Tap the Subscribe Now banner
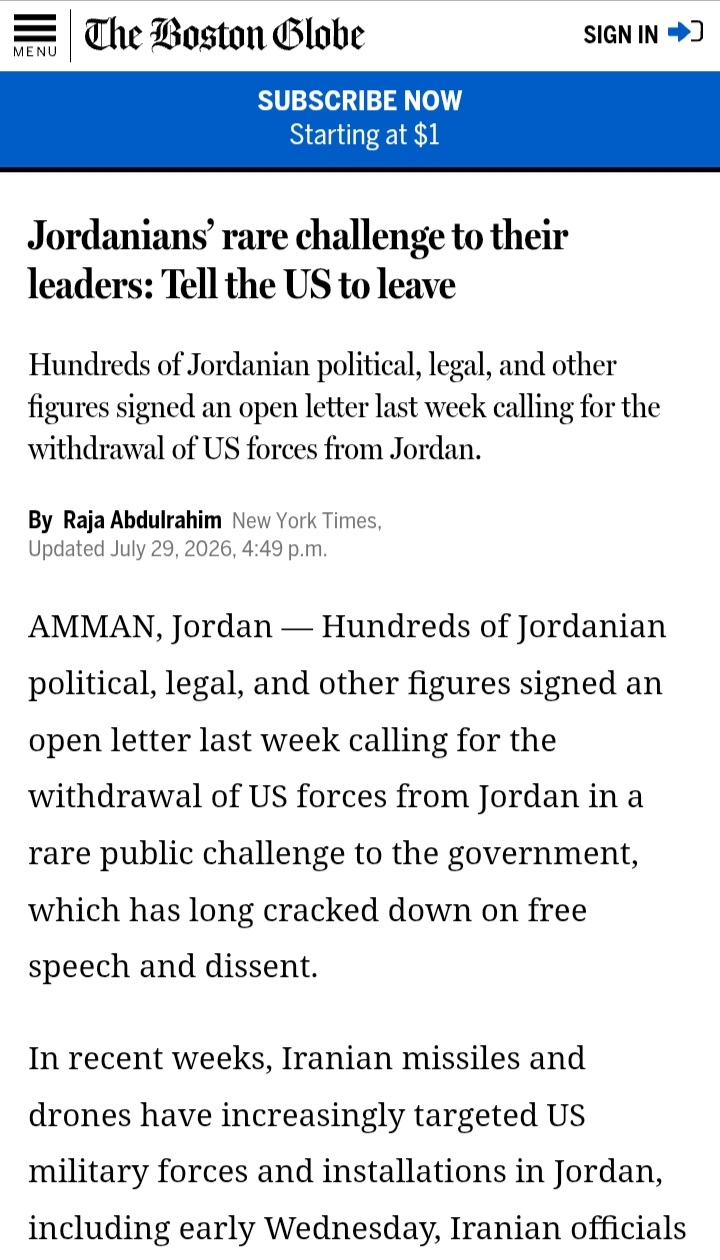Viewport: 720px width, 1260px height. [x=360, y=118]
